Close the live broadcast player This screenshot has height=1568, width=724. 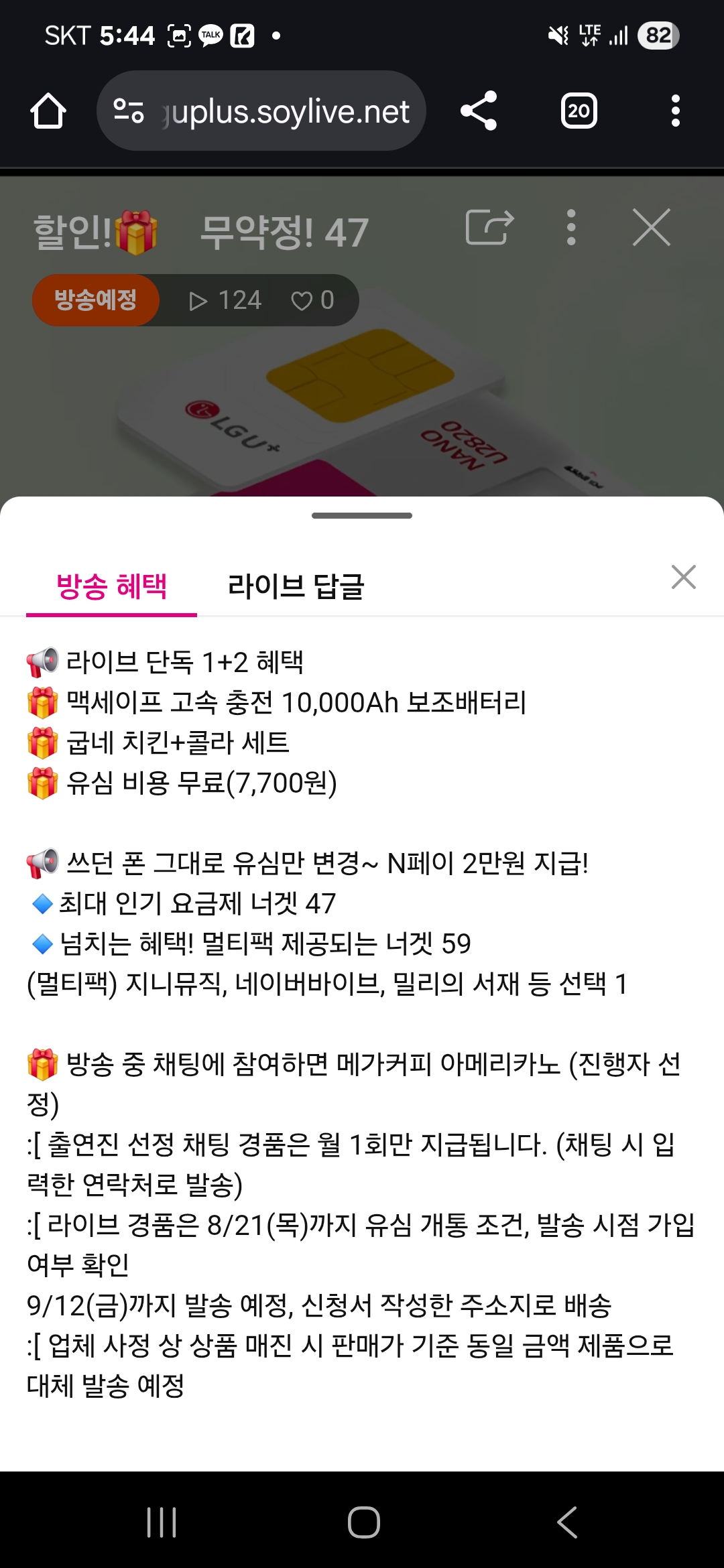[x=652, y=228]
